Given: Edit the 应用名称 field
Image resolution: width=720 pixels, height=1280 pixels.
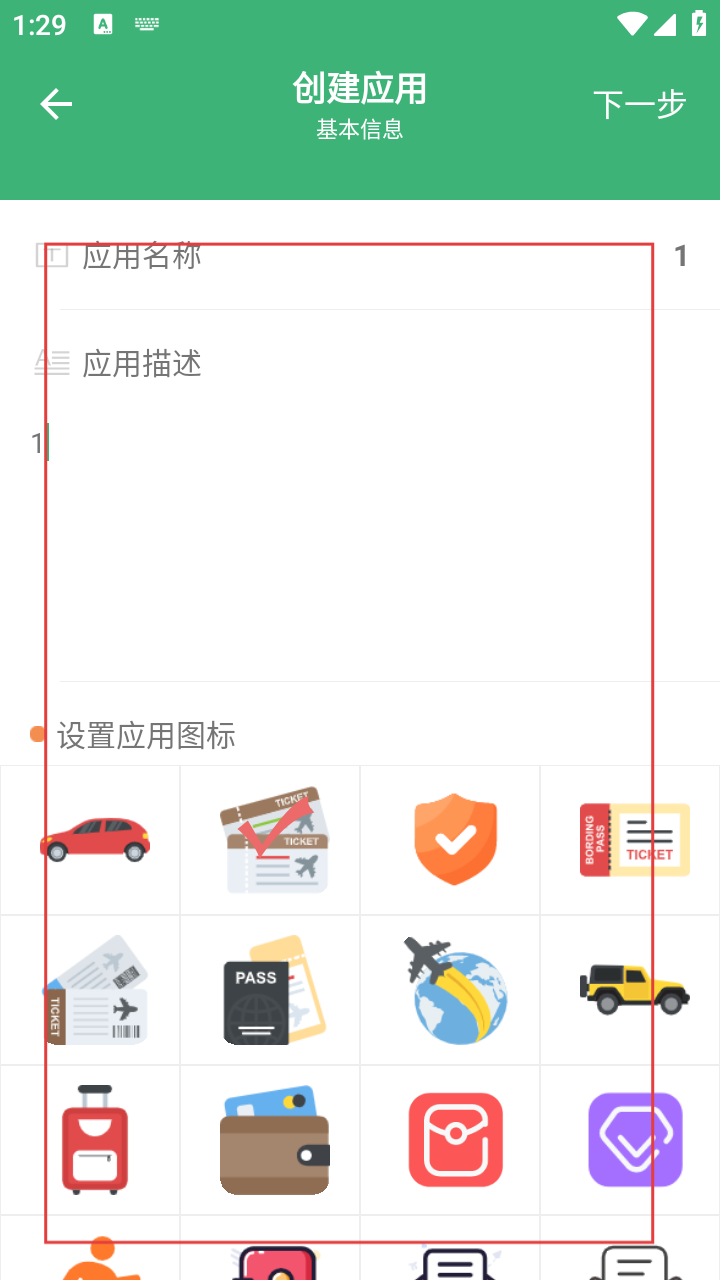Looking at the screenshot, I should click(400, 256).
